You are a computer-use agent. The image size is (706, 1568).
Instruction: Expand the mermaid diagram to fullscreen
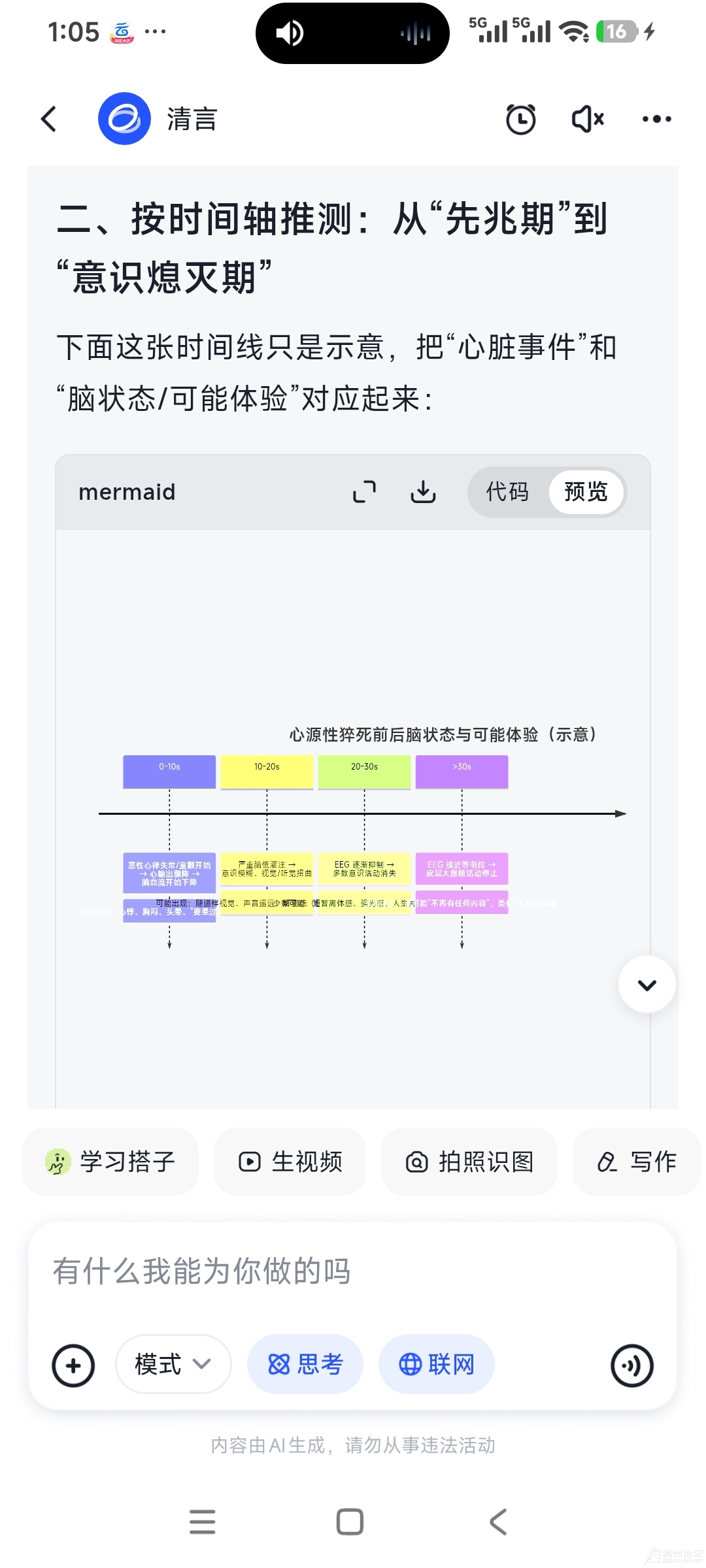point(364,492)
